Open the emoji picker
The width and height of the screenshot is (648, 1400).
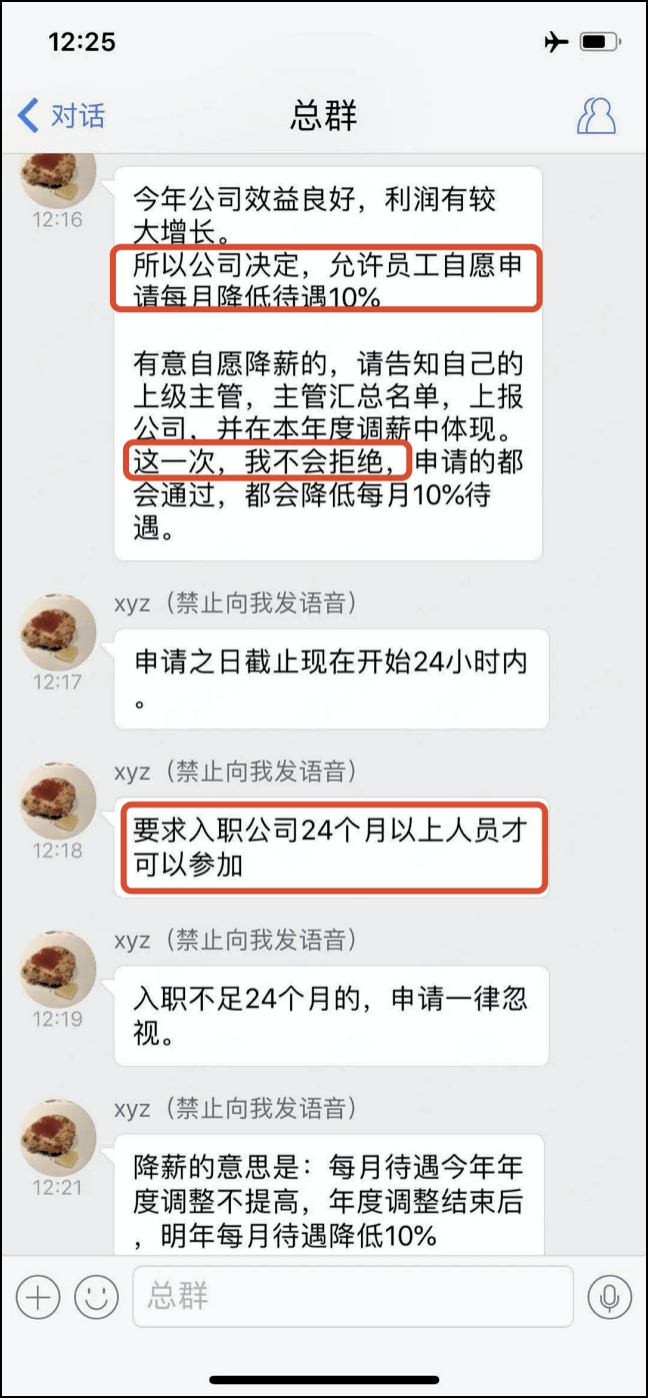click(x=96, y=1298)
